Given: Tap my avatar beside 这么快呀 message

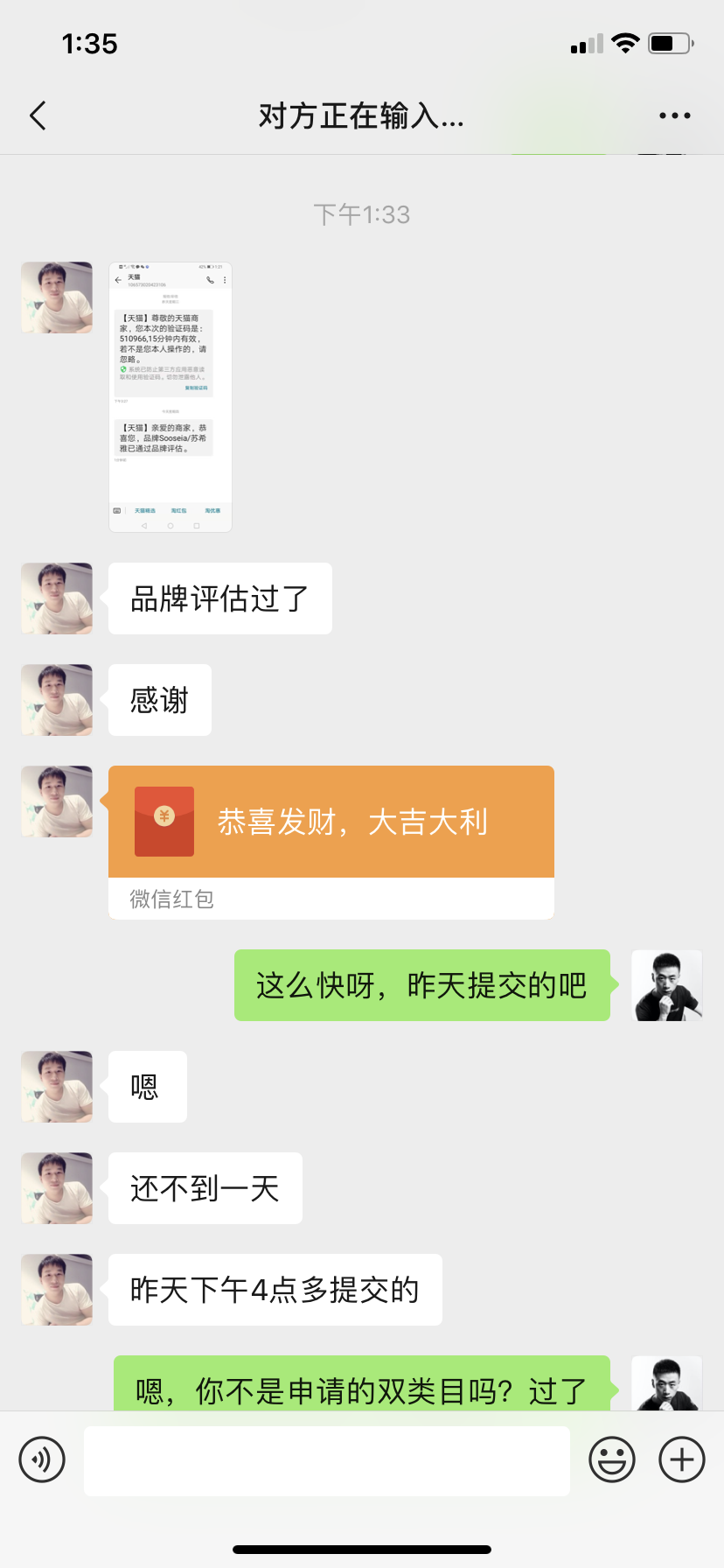Looking at the screenshot, I should (667, 985).
